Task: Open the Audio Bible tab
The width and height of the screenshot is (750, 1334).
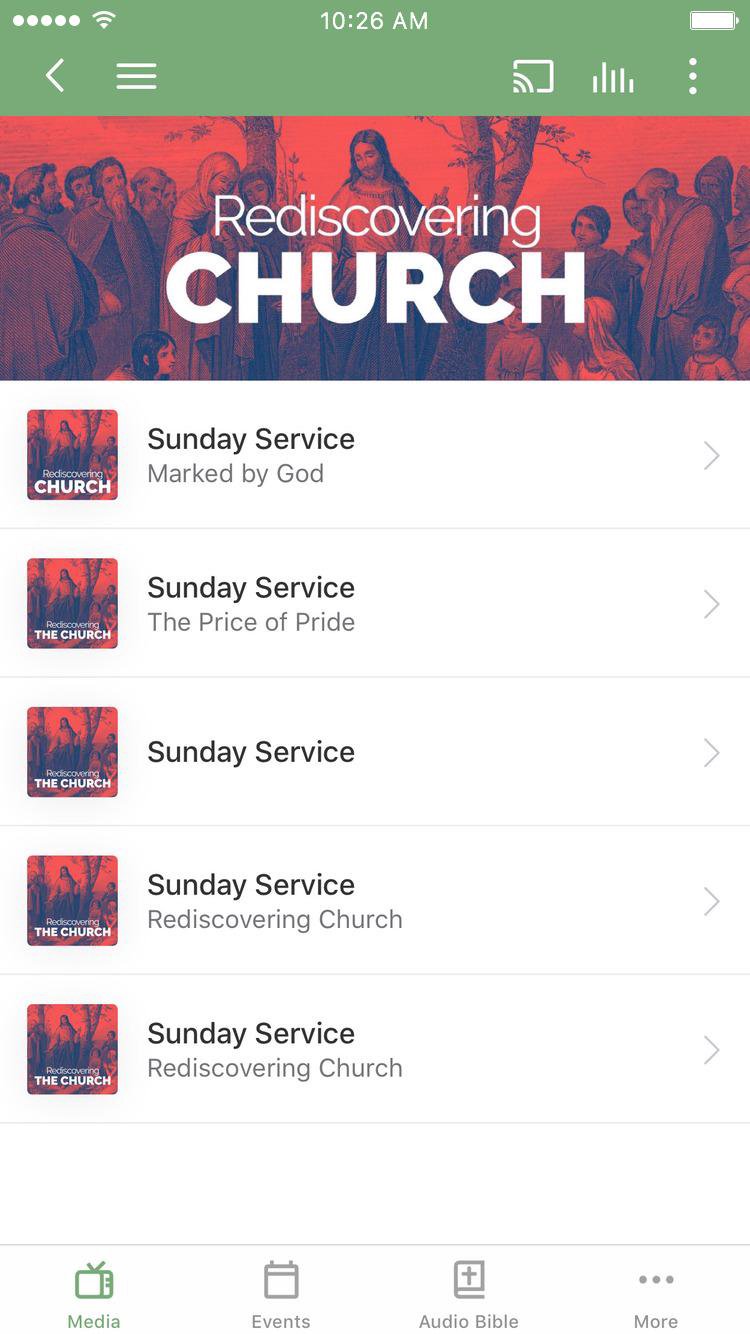Action: pos(468,1294)
